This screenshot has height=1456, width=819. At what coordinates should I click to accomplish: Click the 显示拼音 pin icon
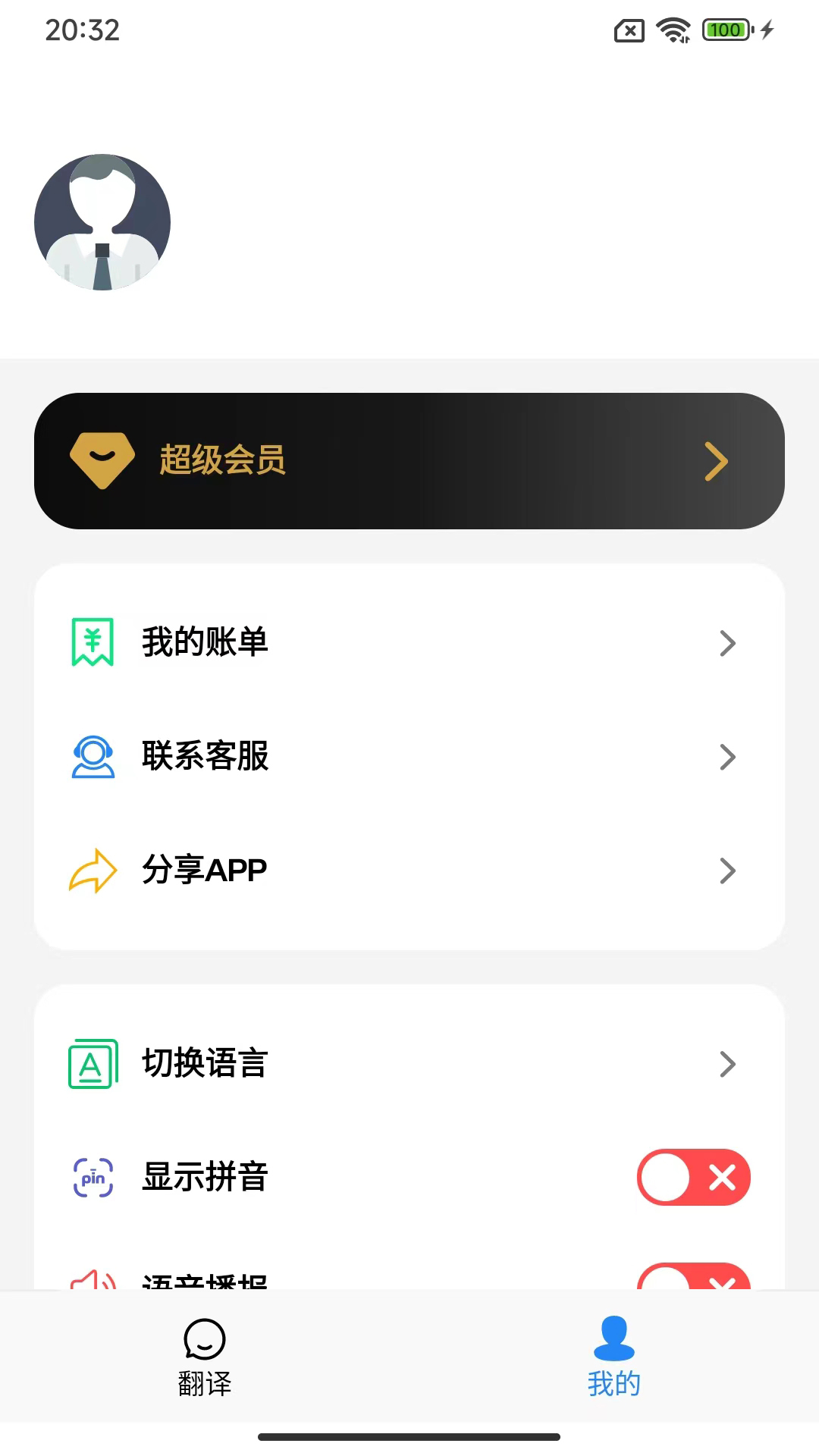pyautogui.click(x=92, y=1178)
